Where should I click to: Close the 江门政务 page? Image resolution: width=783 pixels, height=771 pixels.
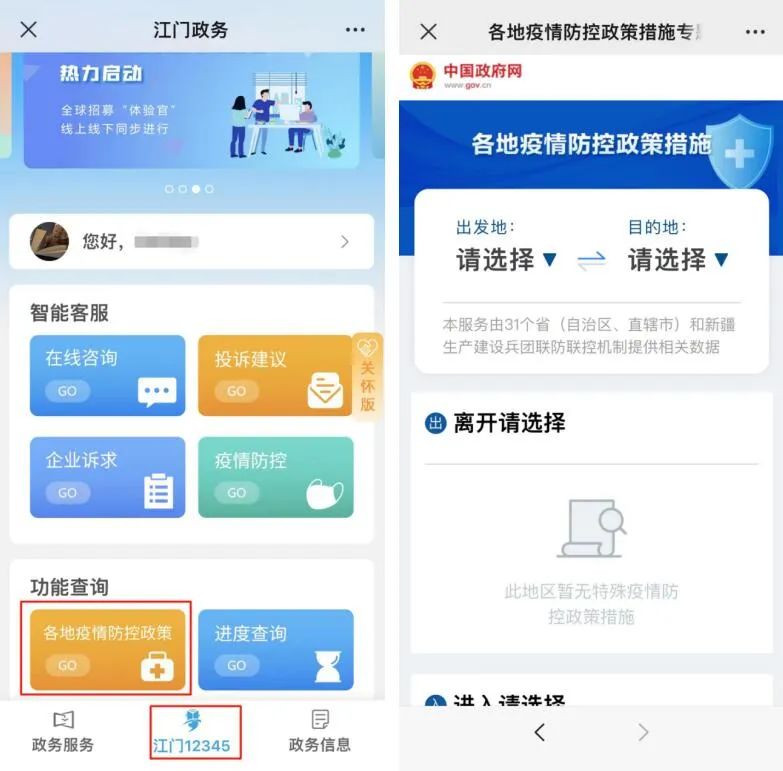click(29, 29)
